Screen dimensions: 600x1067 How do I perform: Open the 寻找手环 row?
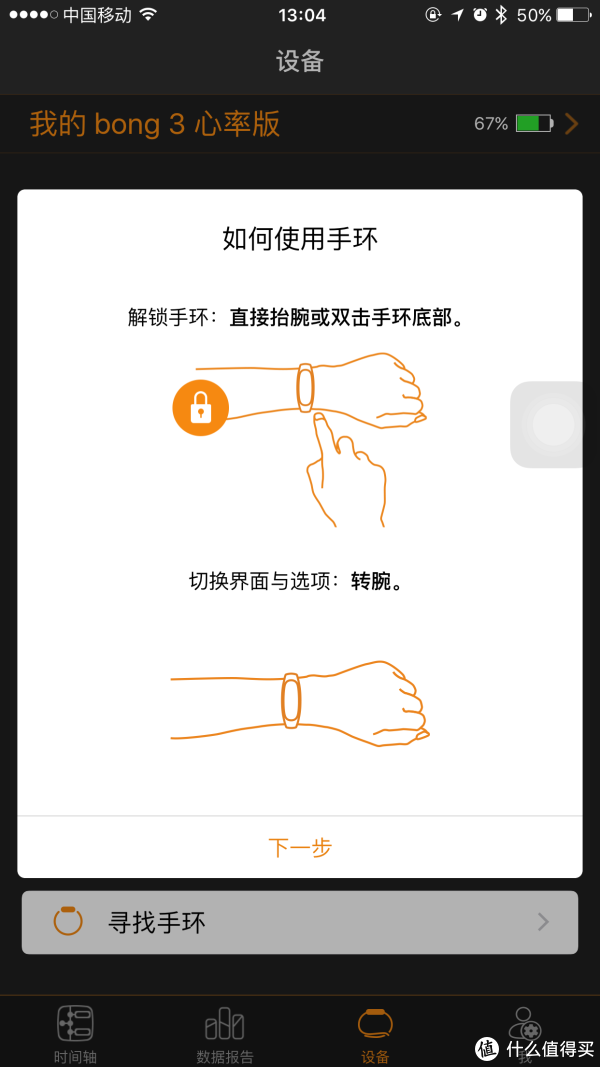300,922
